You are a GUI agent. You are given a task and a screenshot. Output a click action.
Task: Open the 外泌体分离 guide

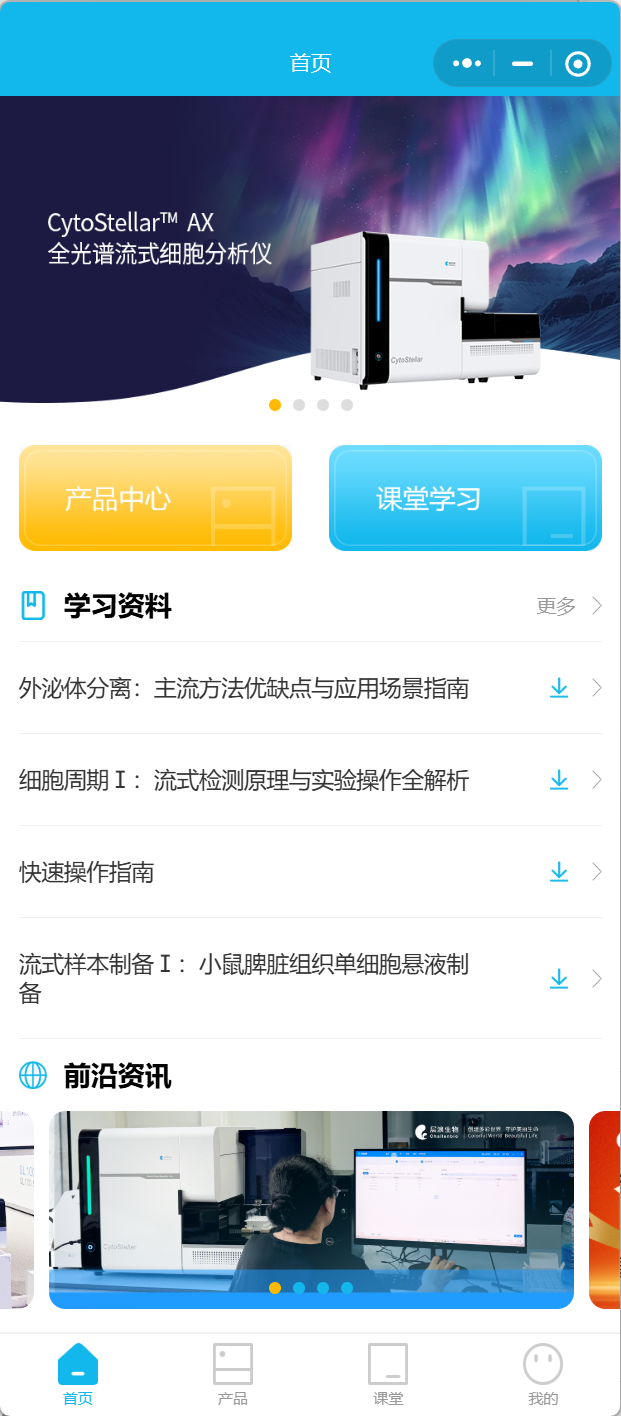244,689
